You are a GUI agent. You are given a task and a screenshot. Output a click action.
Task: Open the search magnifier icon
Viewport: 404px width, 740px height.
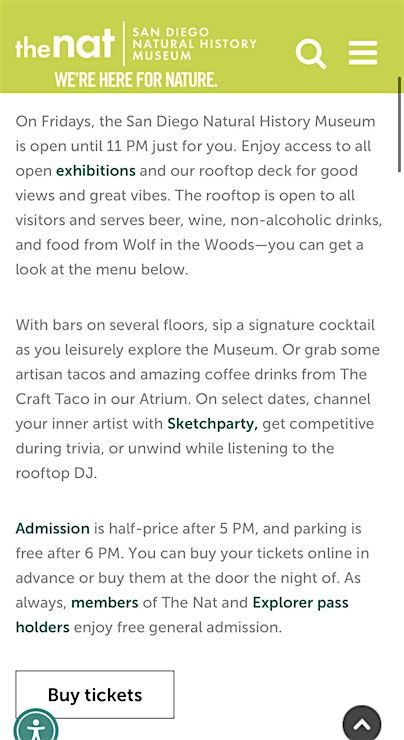pos(311,52)
